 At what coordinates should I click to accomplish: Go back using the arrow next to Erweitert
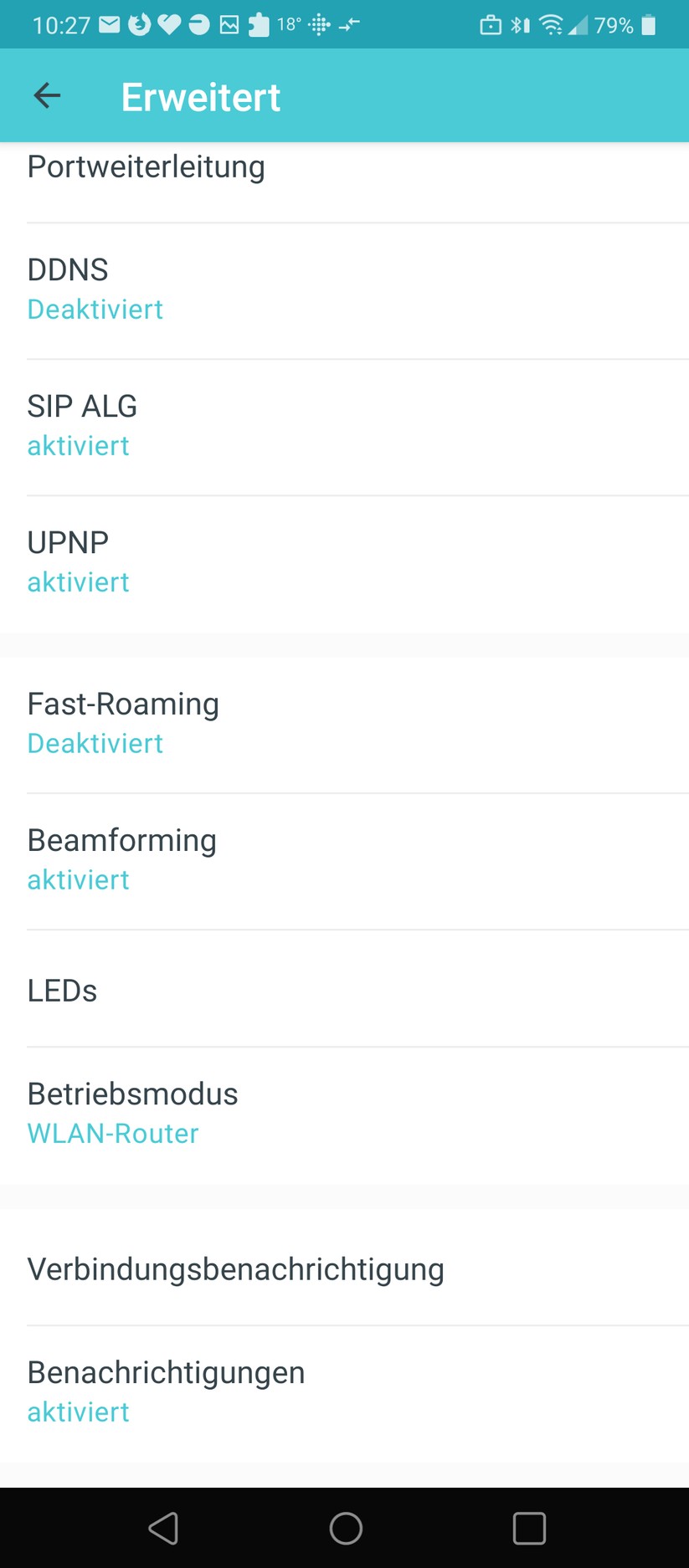(x=46, y=95)
